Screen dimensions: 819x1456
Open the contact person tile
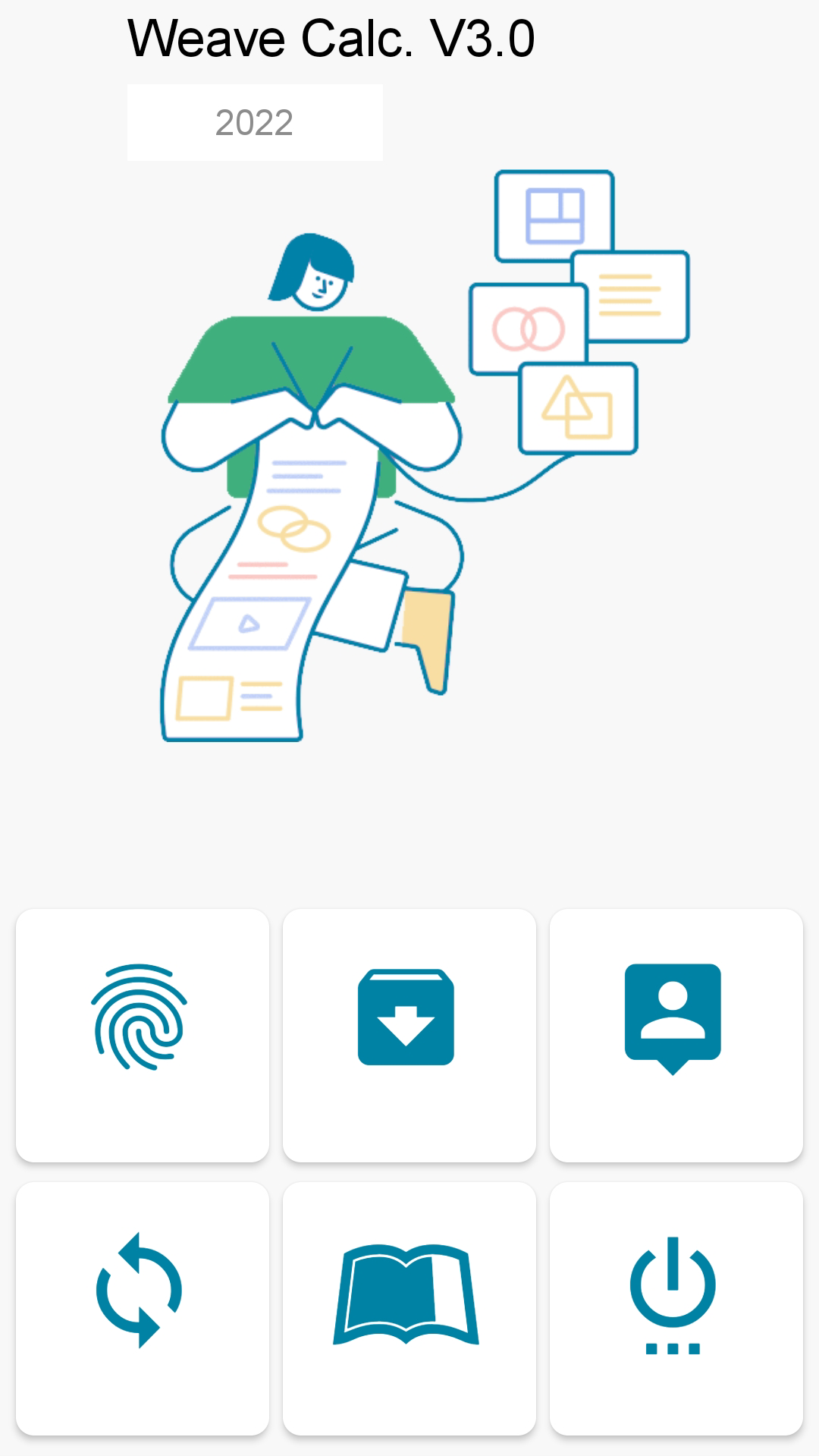click(x=676, y=1034)
